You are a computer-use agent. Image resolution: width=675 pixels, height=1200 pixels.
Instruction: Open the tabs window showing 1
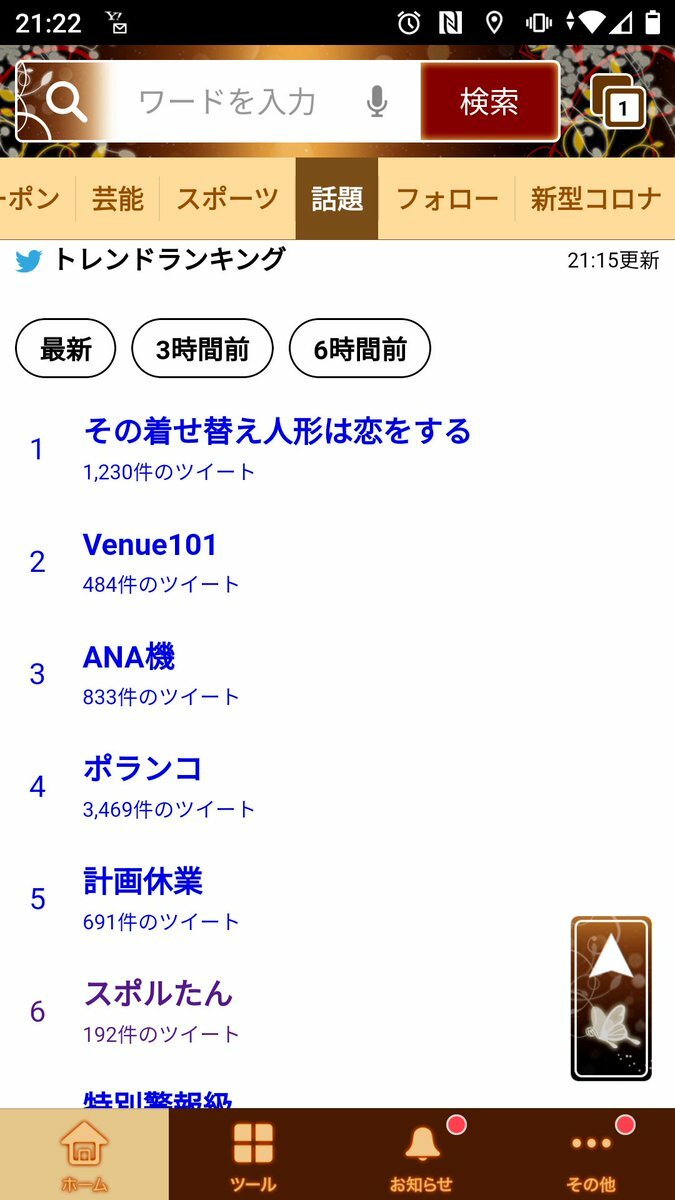tap(617, 102)
